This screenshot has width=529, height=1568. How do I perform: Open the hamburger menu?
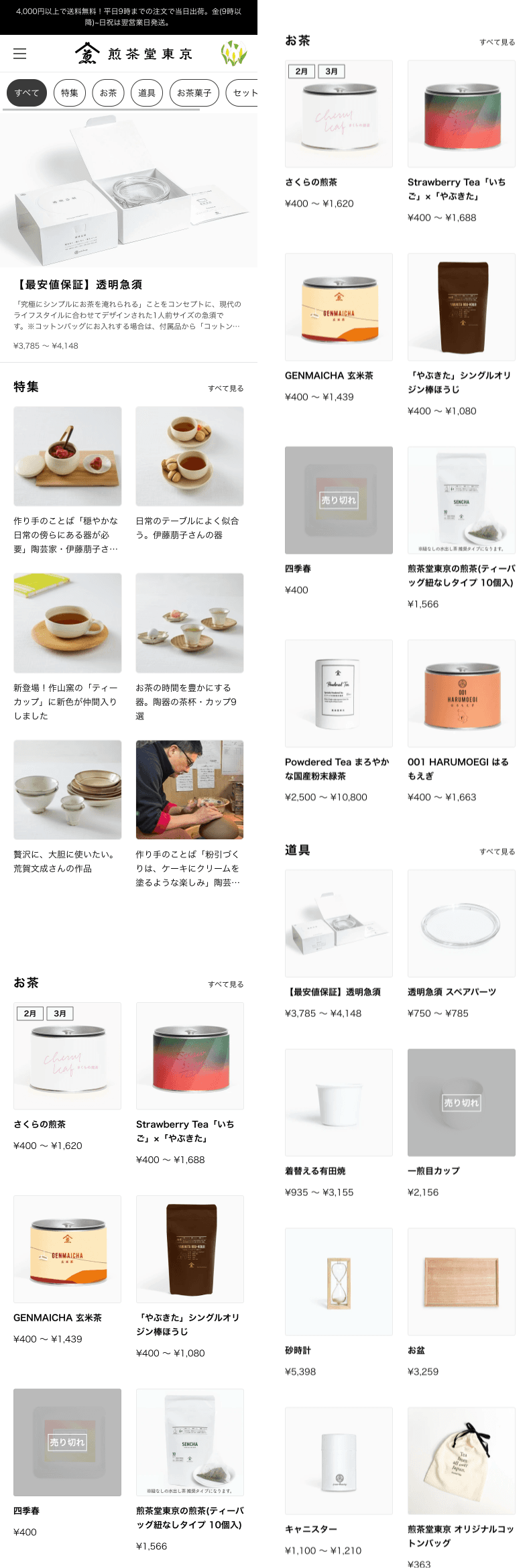[x=20, y=54]
